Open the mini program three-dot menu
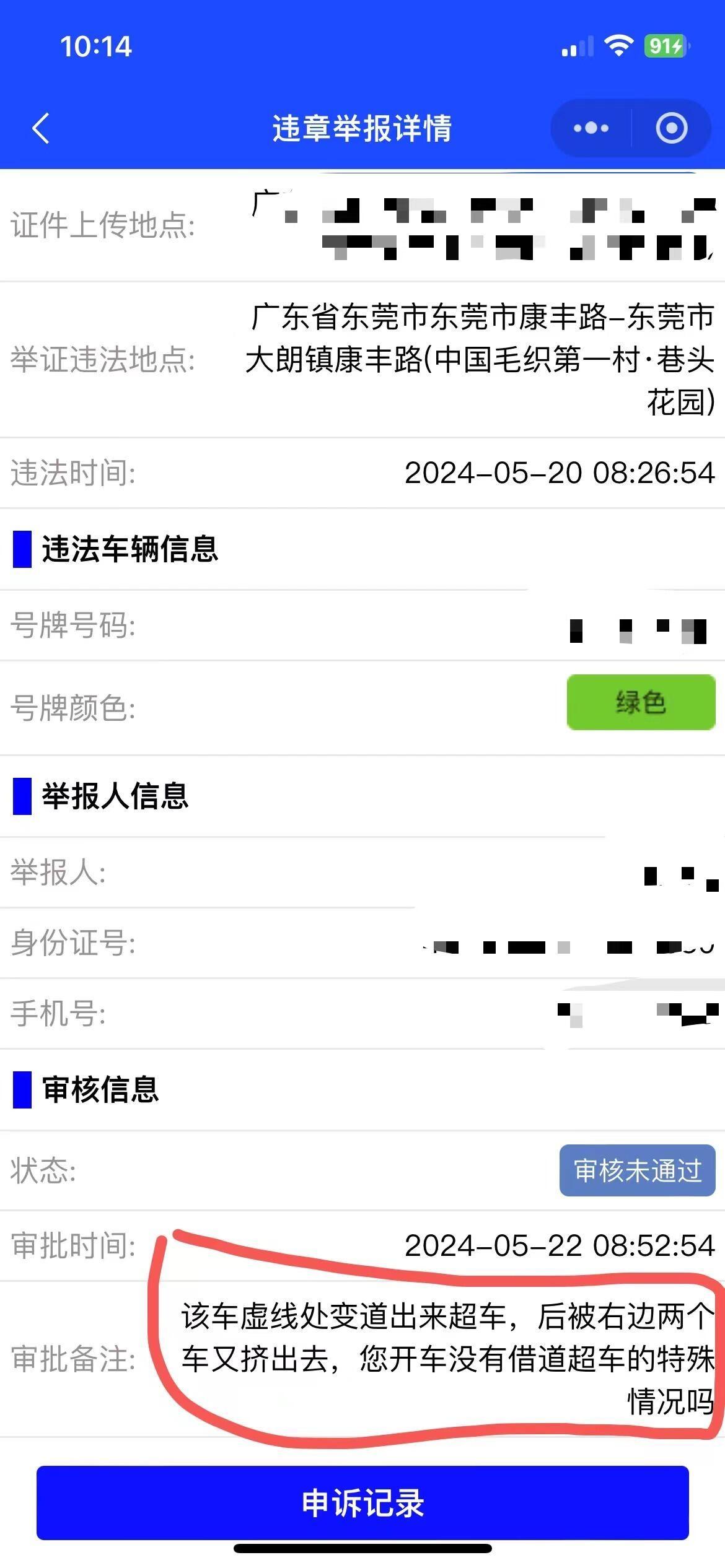Viewport: 725px width, 1568px height. 591,128
